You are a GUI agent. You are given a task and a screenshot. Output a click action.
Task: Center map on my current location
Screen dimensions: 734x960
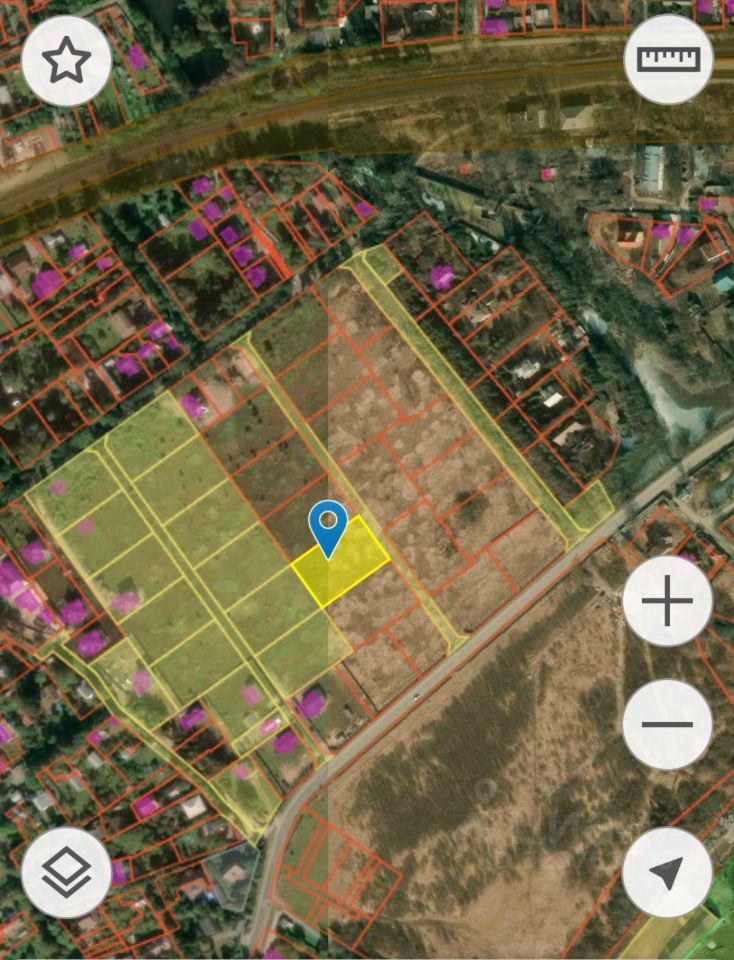click(667, 872)
